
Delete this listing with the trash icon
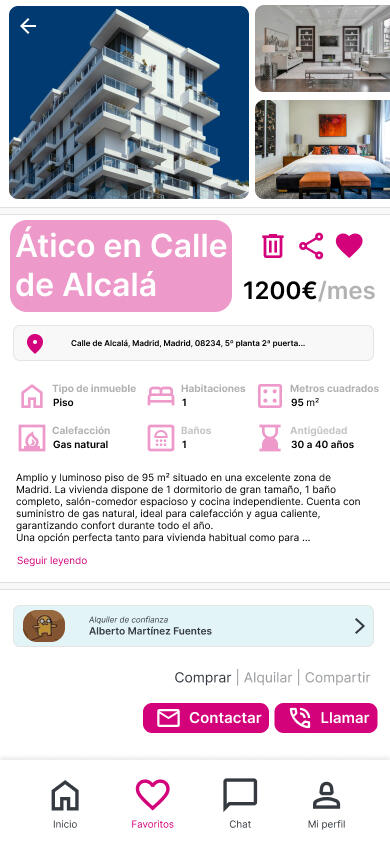click(273, 246)
